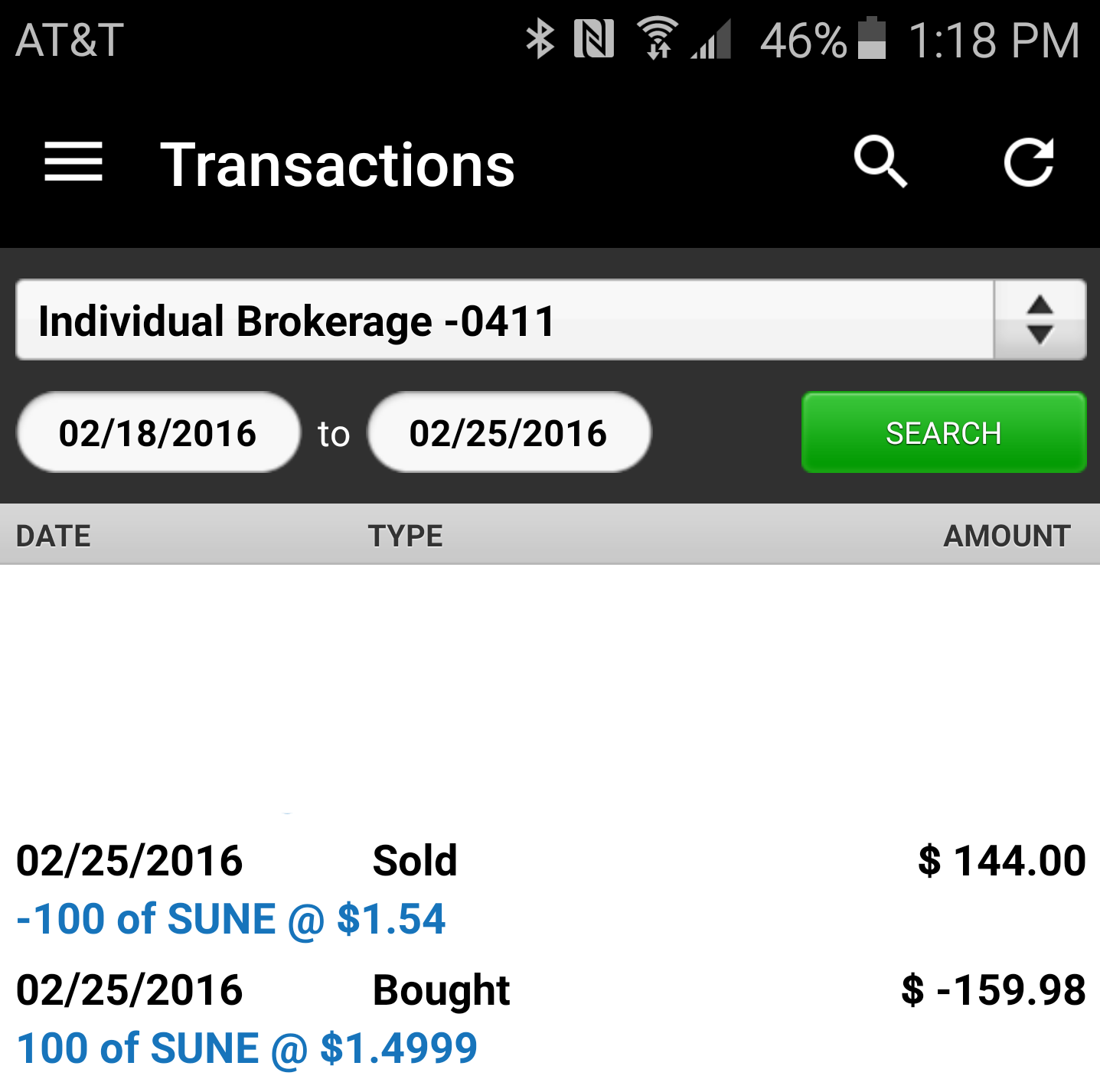
Task: Open the search magnifier icon
Action: pyautogui.click(x=880, y=162)
